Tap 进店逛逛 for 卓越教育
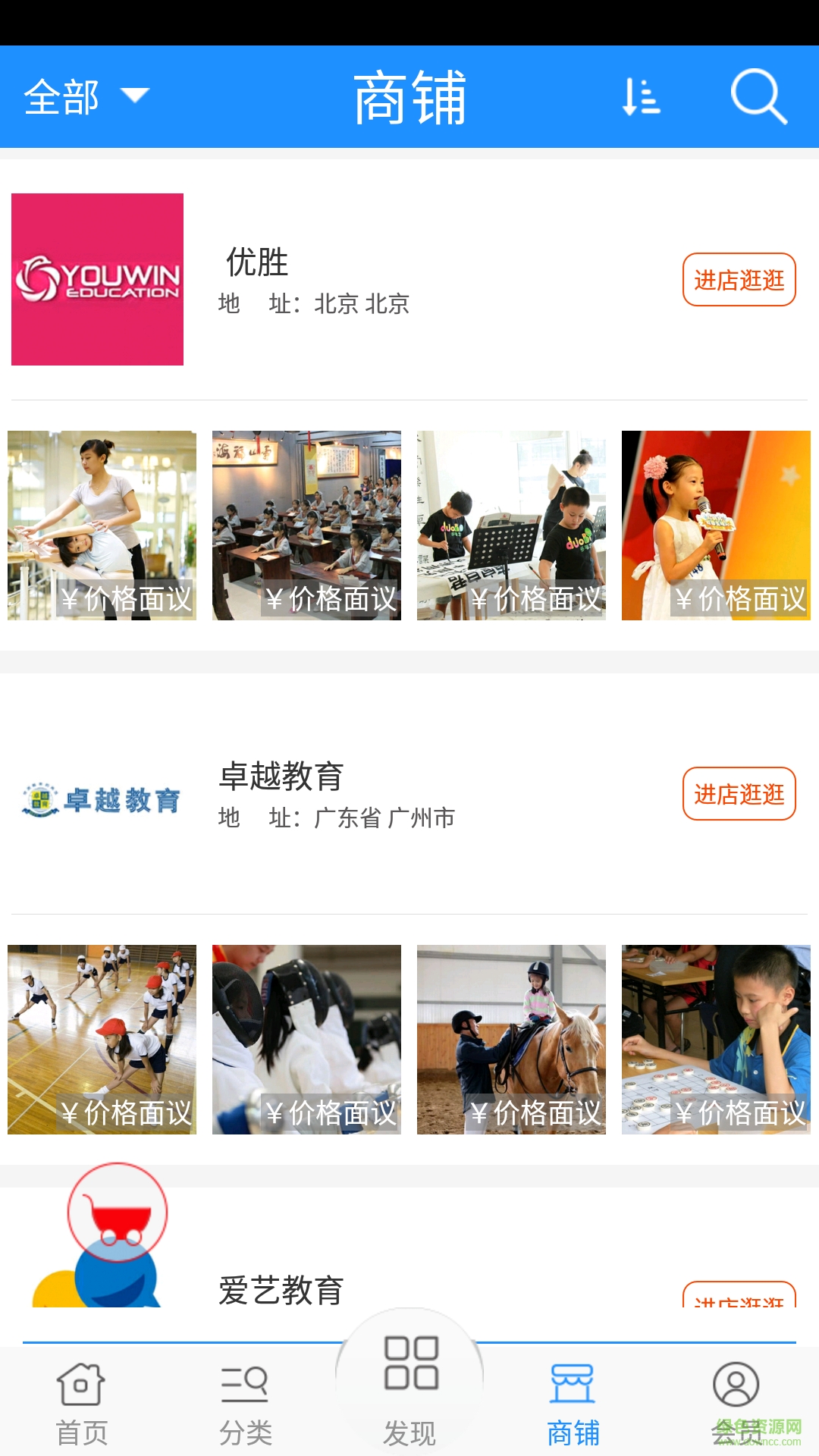The image size is (819, 1456). [x=739, y=794]
